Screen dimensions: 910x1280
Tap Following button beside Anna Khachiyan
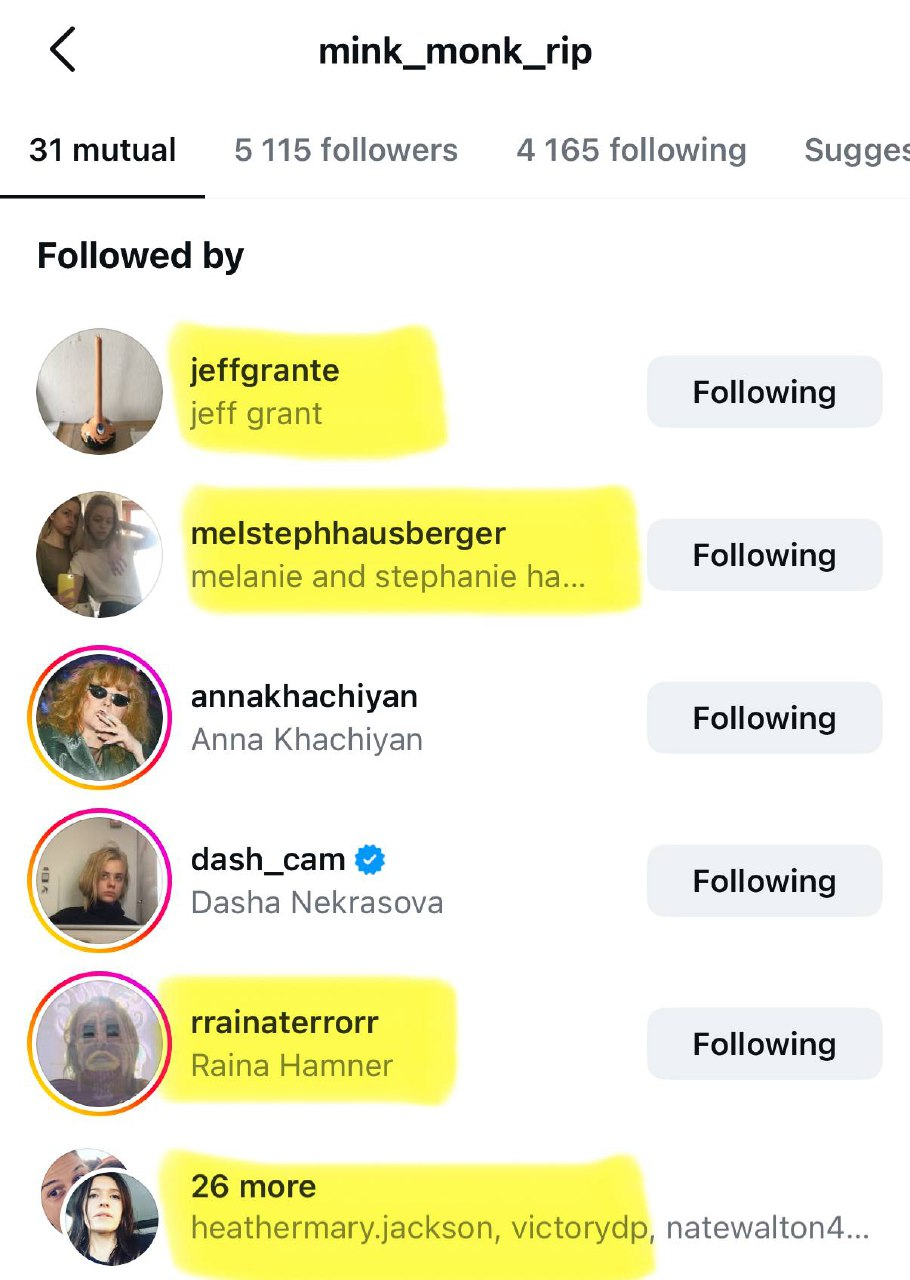[x=764, y=718]
